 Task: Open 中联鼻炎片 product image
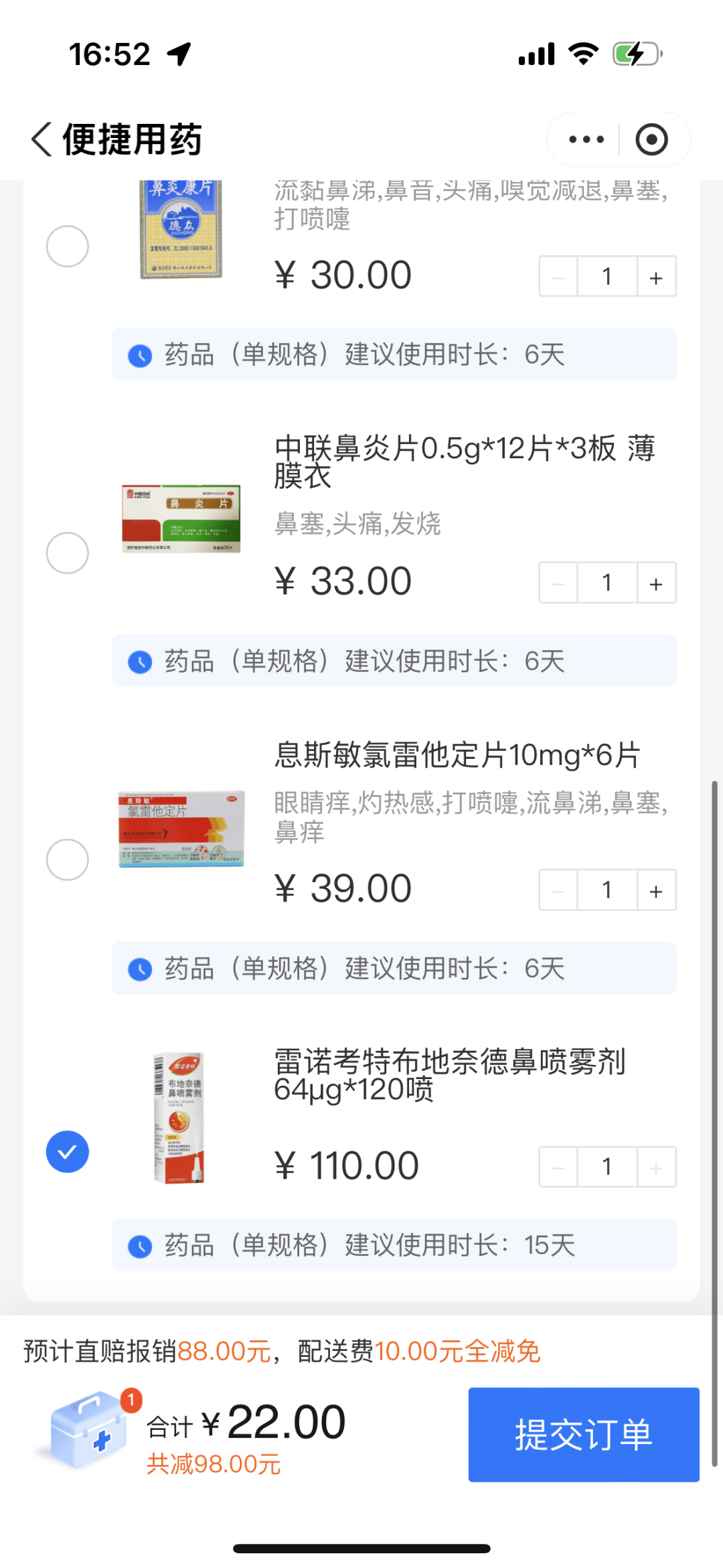[x=181, y=518]
